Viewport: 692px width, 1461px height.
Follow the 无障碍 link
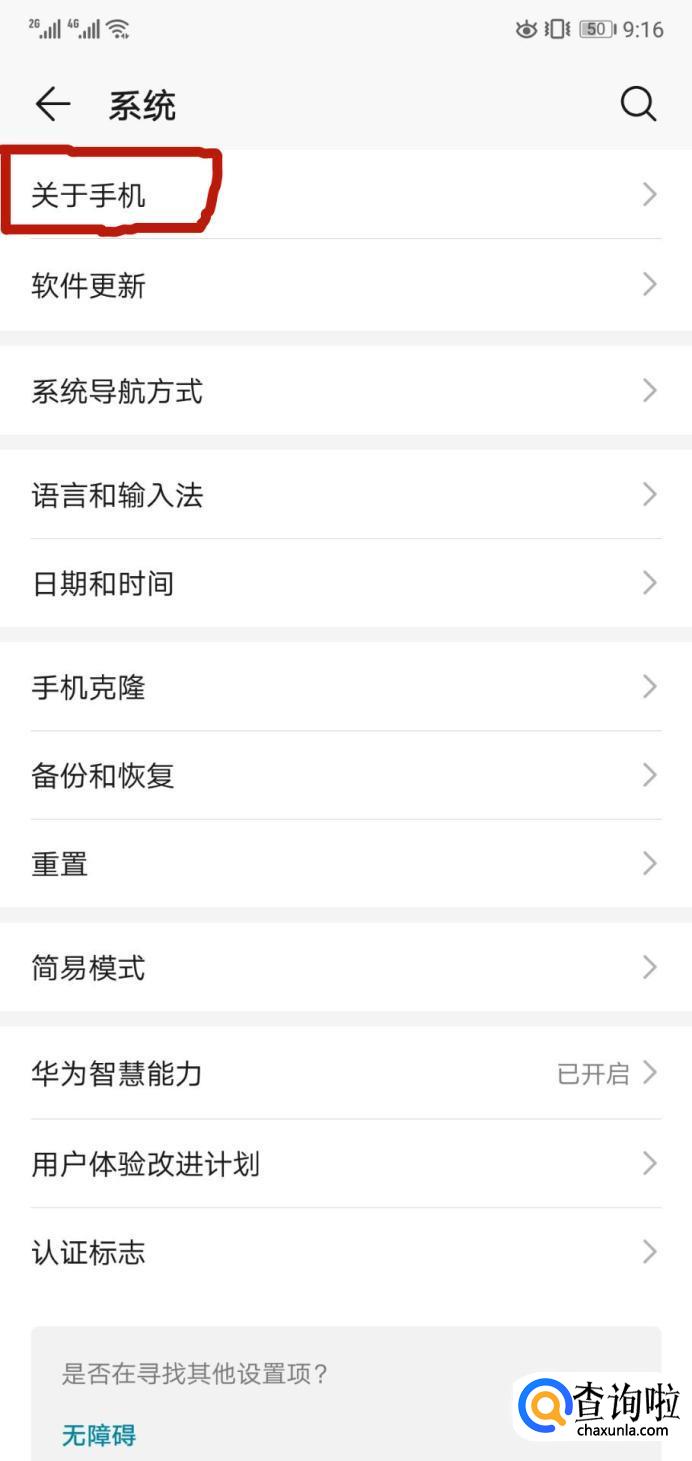click(x=99, y=1435)
